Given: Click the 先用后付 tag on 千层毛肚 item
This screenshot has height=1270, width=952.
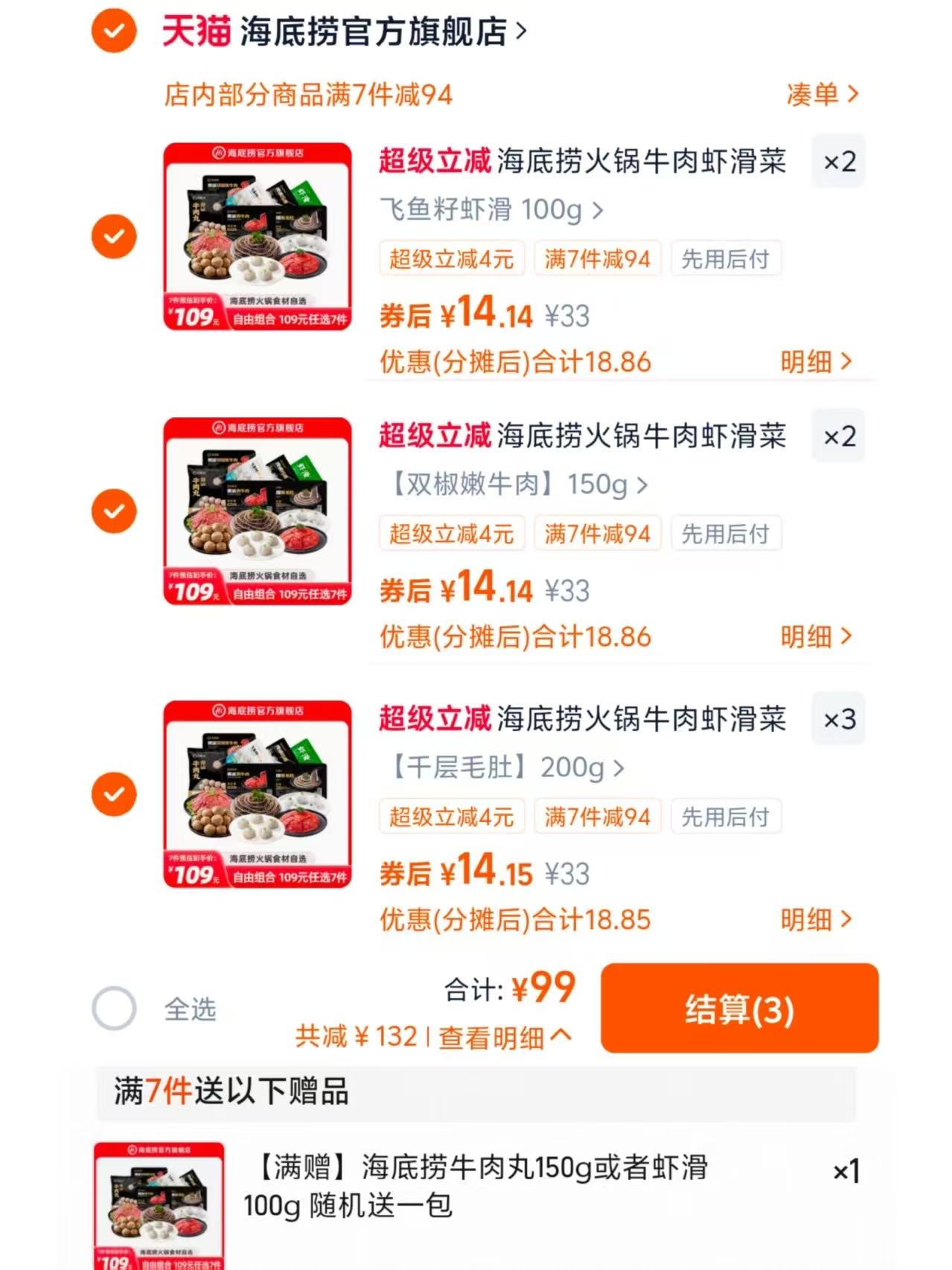Looking at the screenshot, I should [726, 816].
